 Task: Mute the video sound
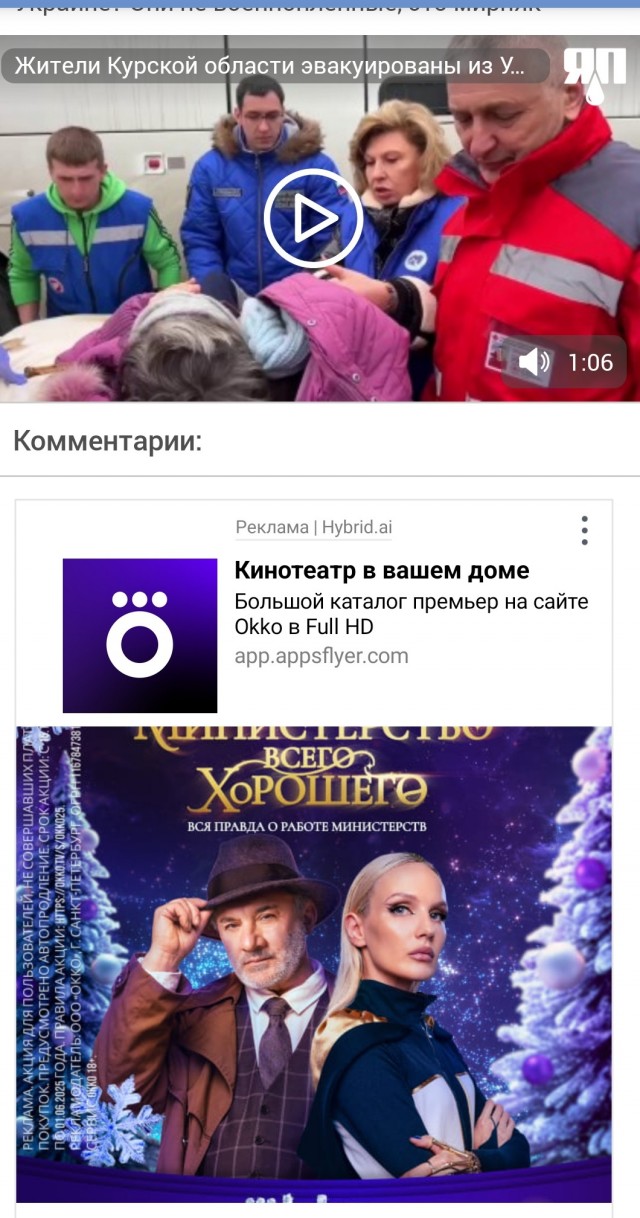point(534,362)
